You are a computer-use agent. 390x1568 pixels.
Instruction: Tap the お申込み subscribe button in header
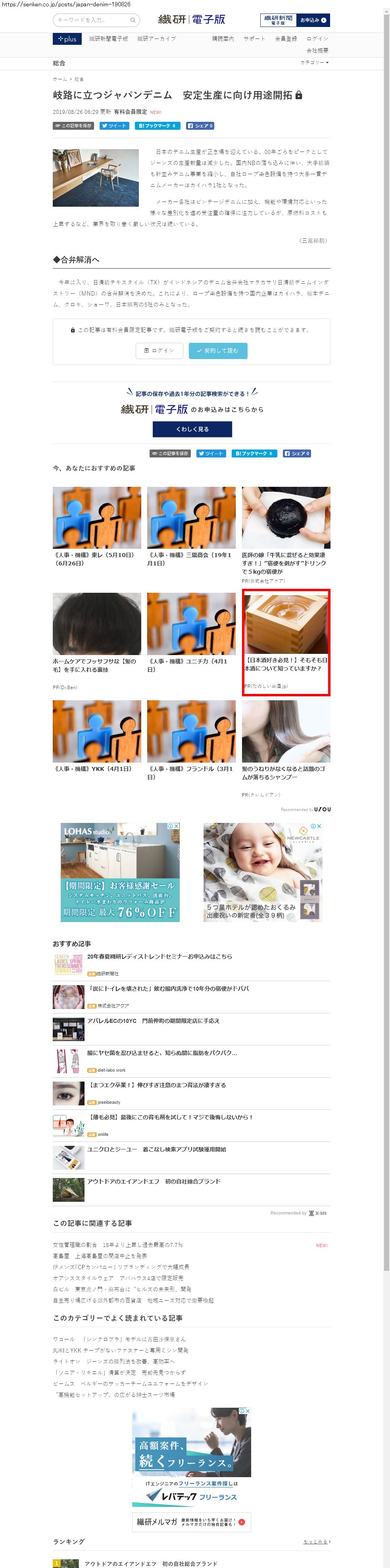313,20
